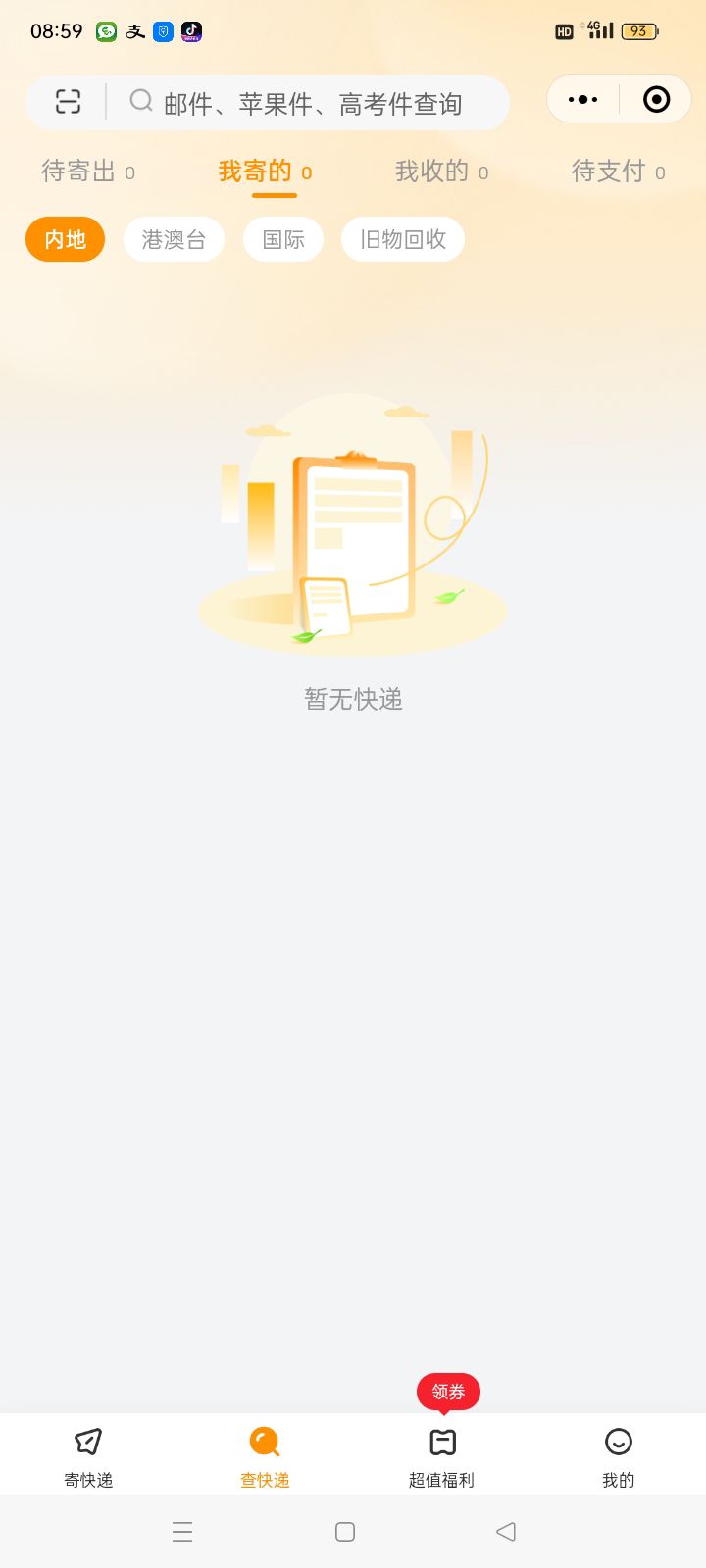Go back using the system back button
The height and width of the screenshot is (1568, 706).
click(x=506, y=1532)
